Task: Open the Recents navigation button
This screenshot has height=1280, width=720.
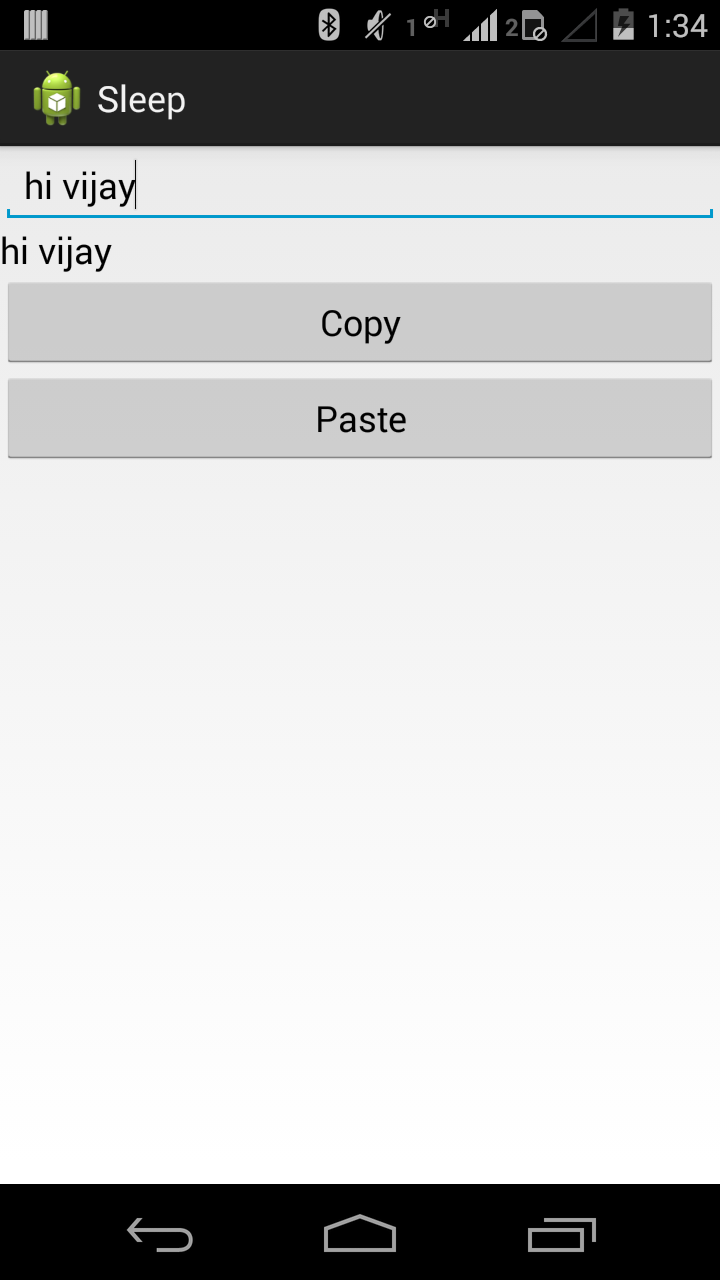Action: [x=561, y=1234]
